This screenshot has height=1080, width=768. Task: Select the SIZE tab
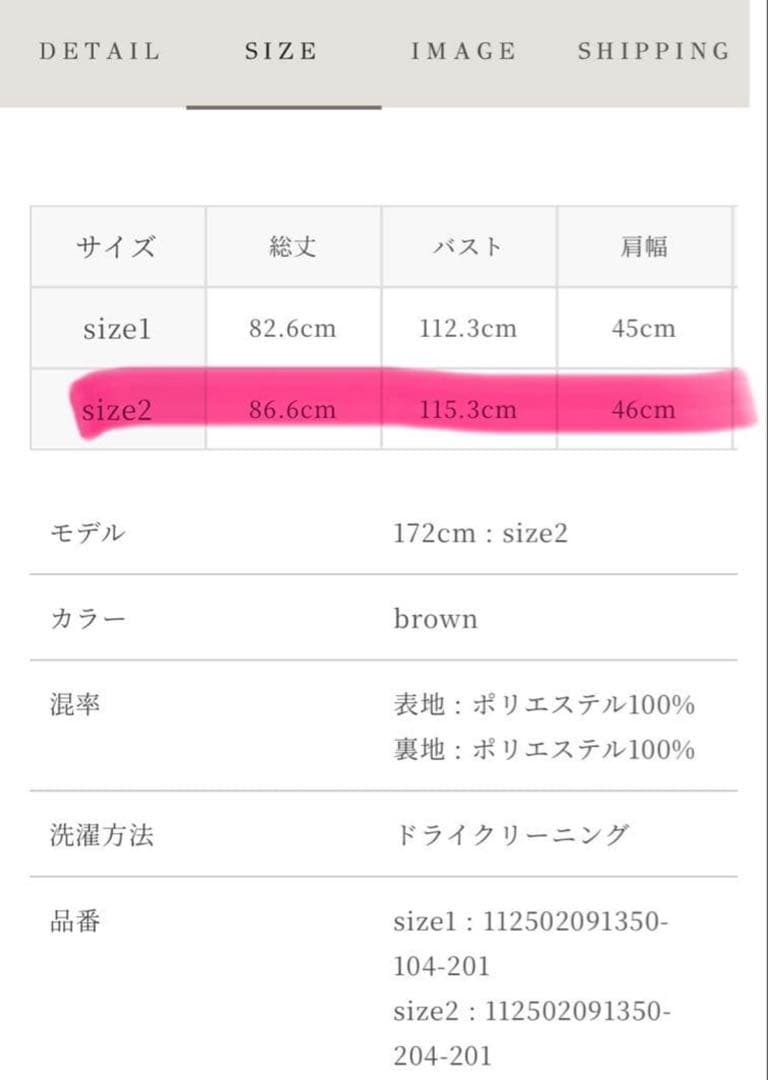click(x=281, y=52)
